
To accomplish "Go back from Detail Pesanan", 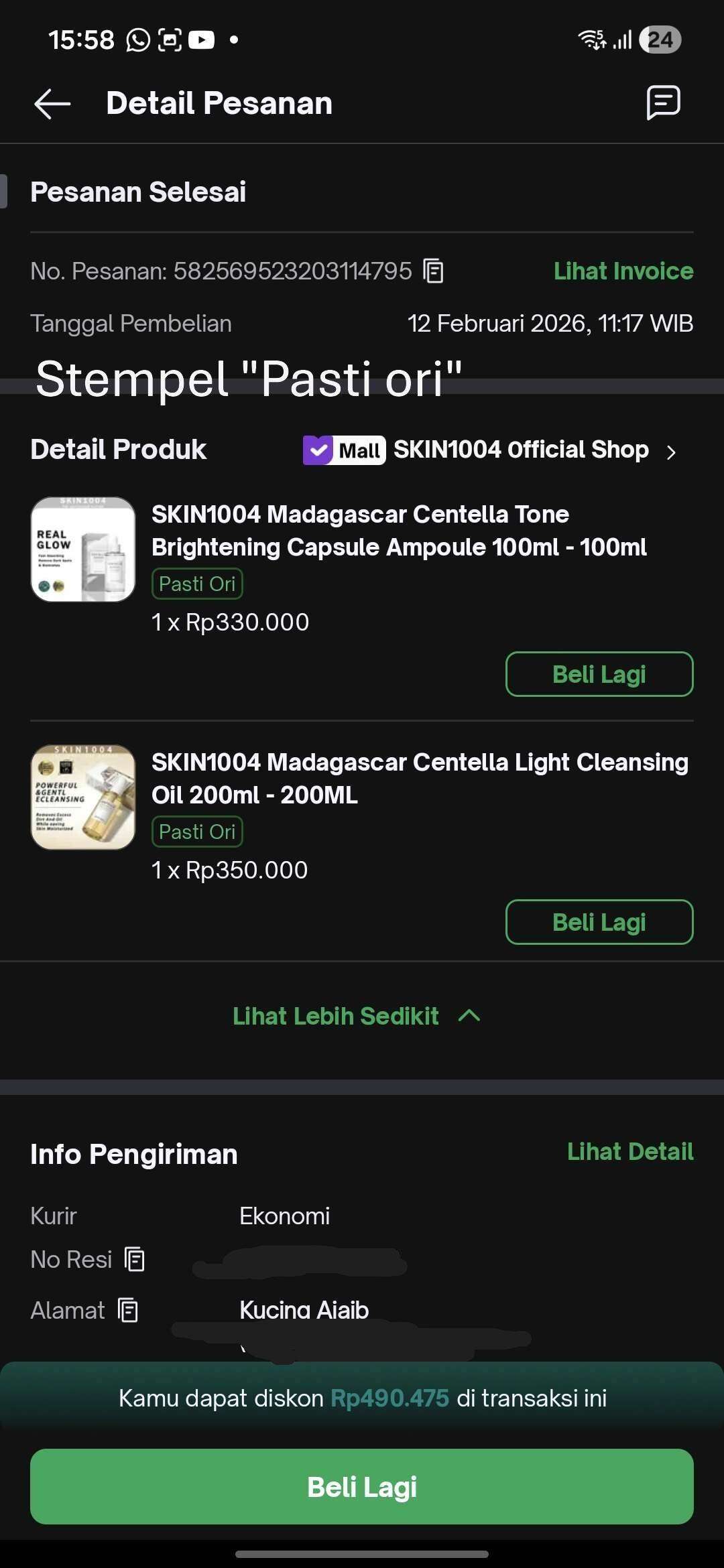I will (x=52, y=104).
